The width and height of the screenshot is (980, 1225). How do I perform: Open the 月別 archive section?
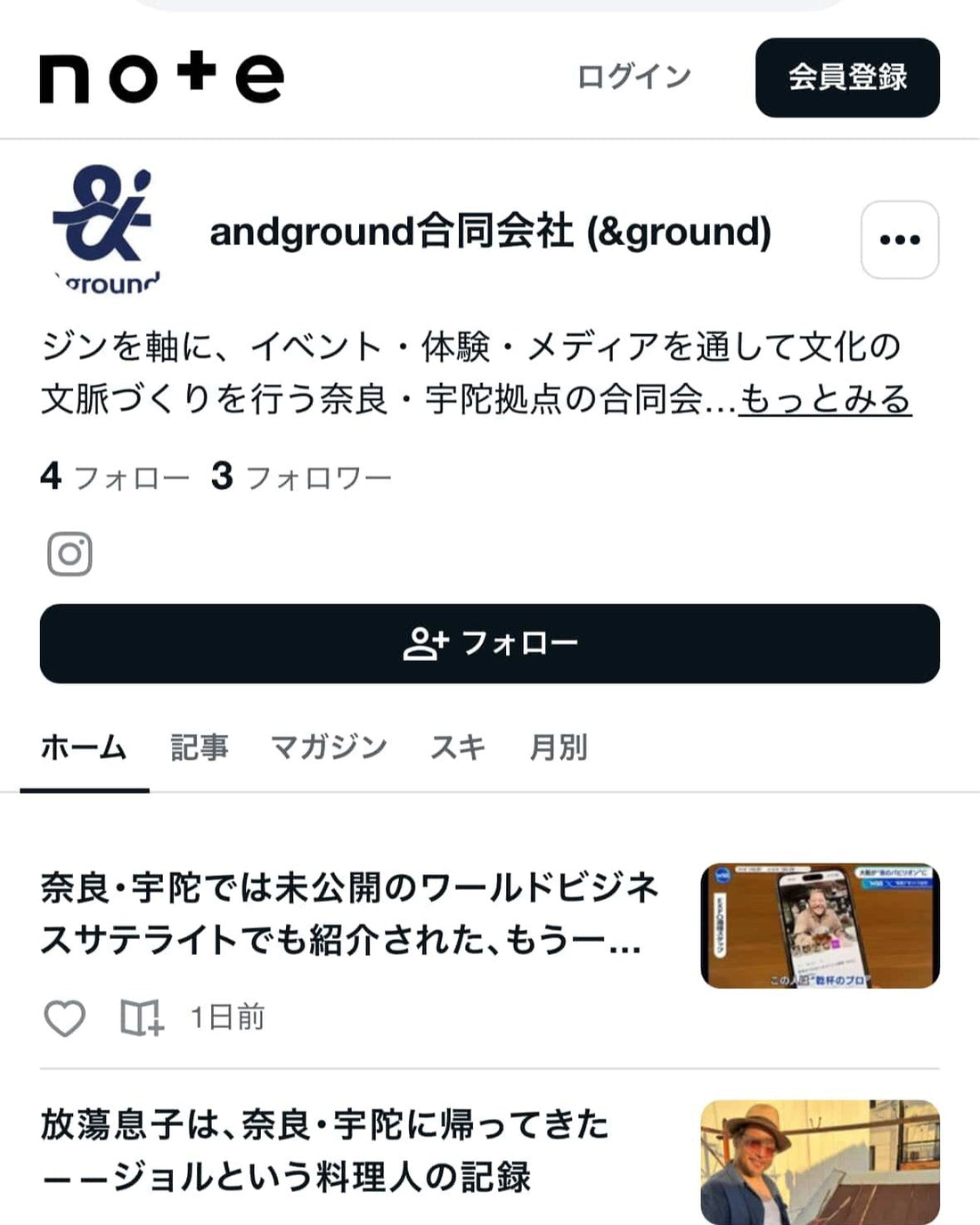(x=557, y=748)
